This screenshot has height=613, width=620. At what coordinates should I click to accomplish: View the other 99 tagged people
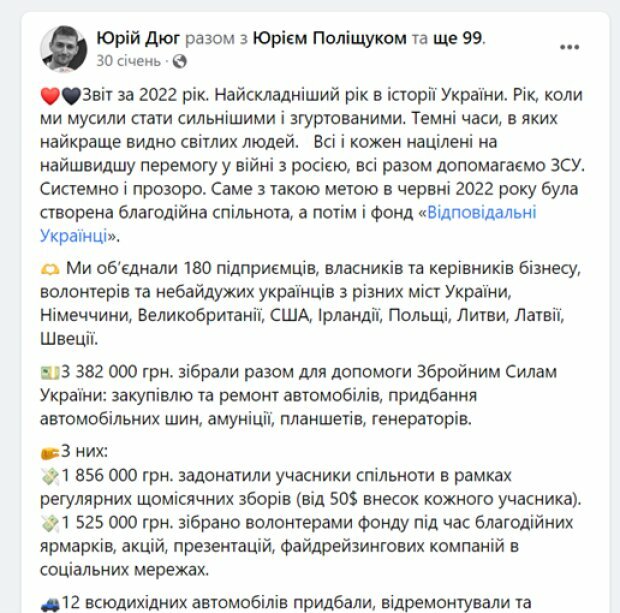pyautogui.click(x=458, y=38)
